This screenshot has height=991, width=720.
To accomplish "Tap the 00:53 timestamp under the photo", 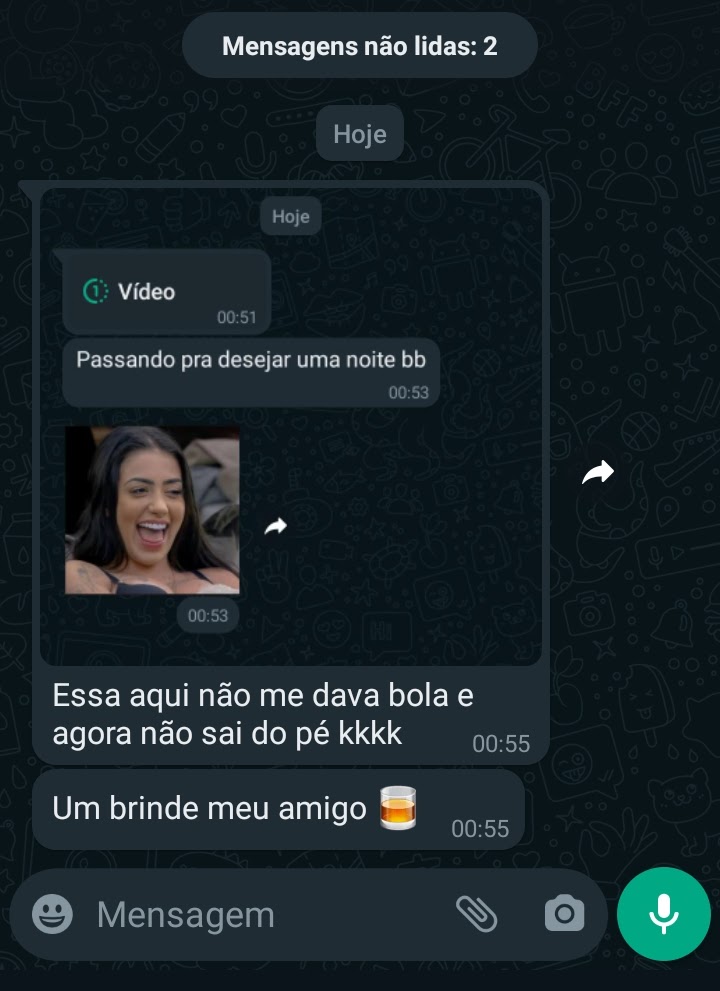I will pos(207,617).
